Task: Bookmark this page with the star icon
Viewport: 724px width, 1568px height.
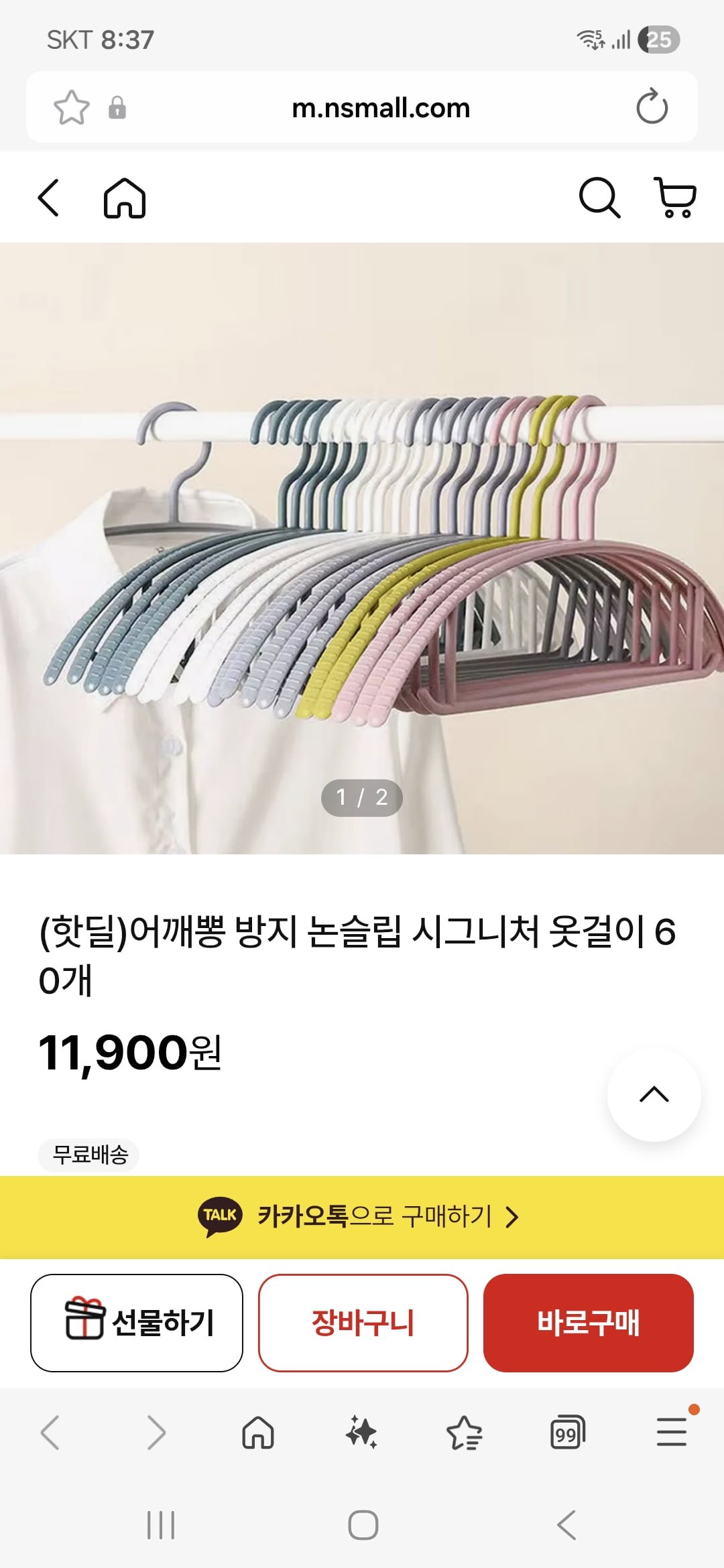Action: point(71,107)
